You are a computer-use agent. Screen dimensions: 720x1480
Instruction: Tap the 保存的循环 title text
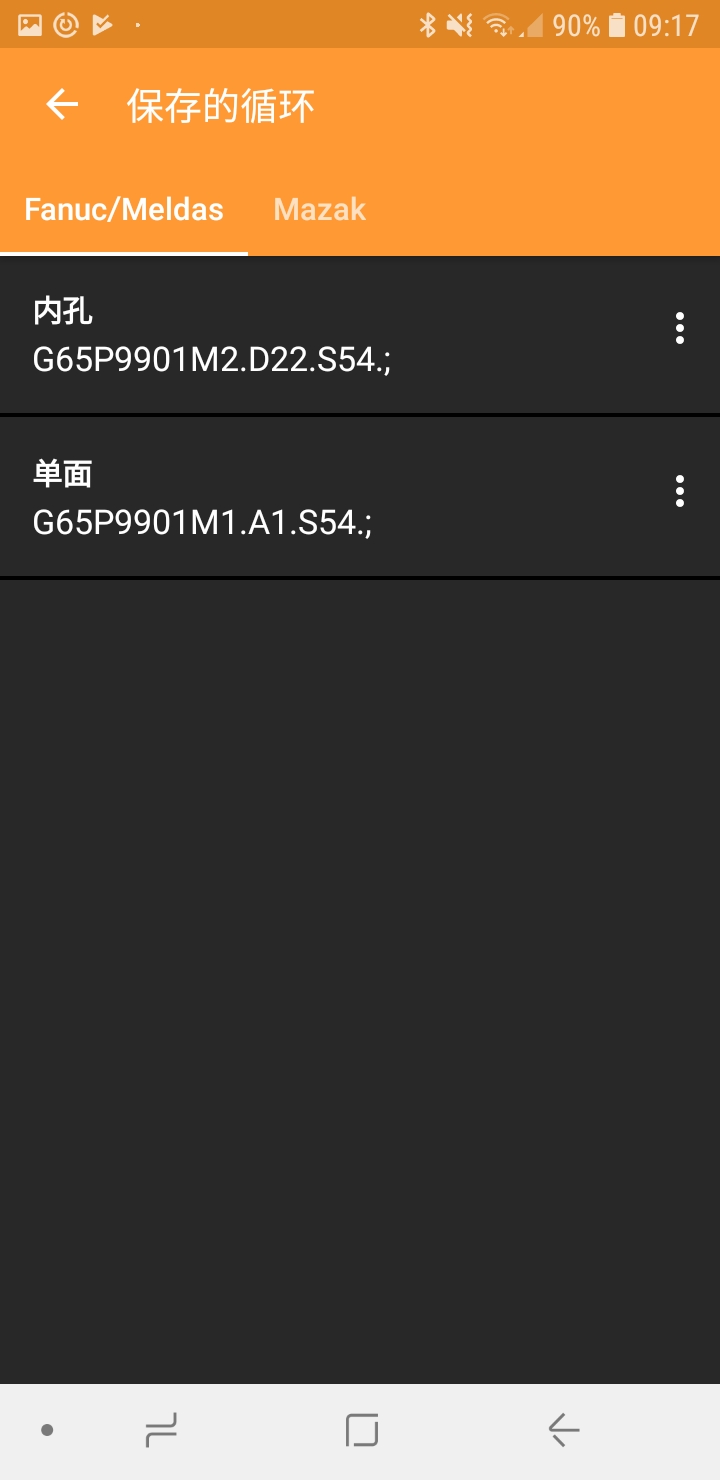pyautogui.click(x=218, y=103)
